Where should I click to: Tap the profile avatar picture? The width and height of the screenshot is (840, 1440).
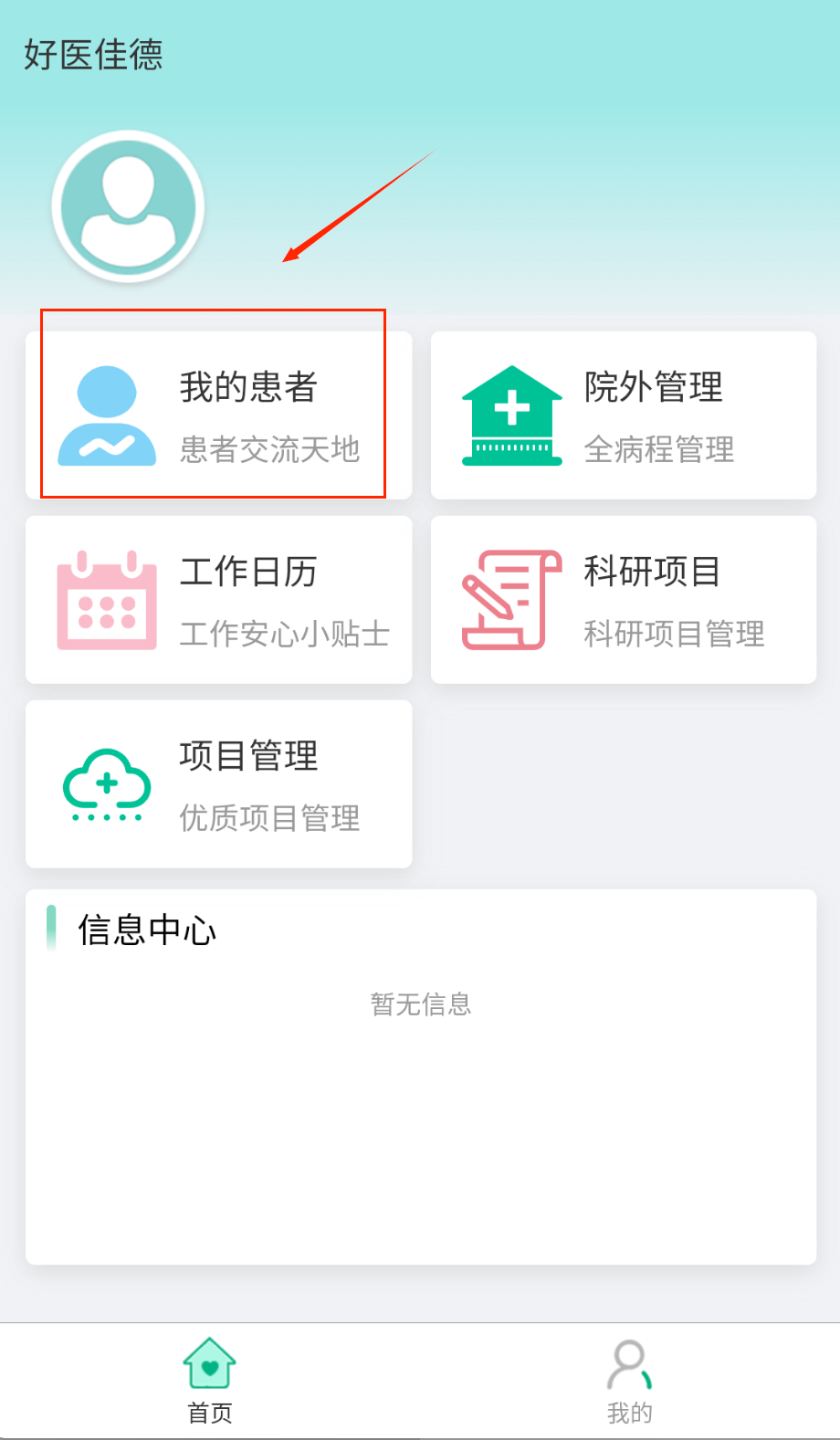pos(128,206)
